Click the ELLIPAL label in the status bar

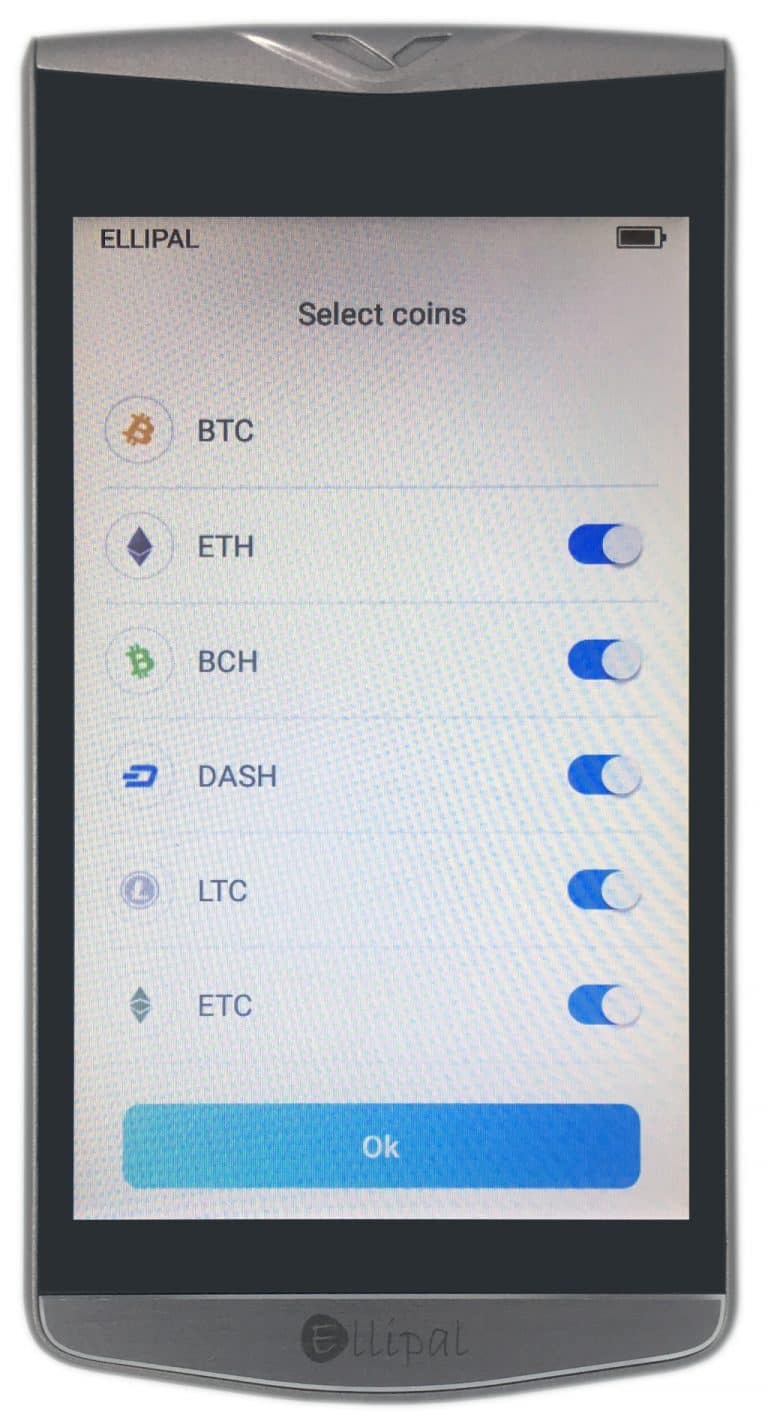pos(148,238)
